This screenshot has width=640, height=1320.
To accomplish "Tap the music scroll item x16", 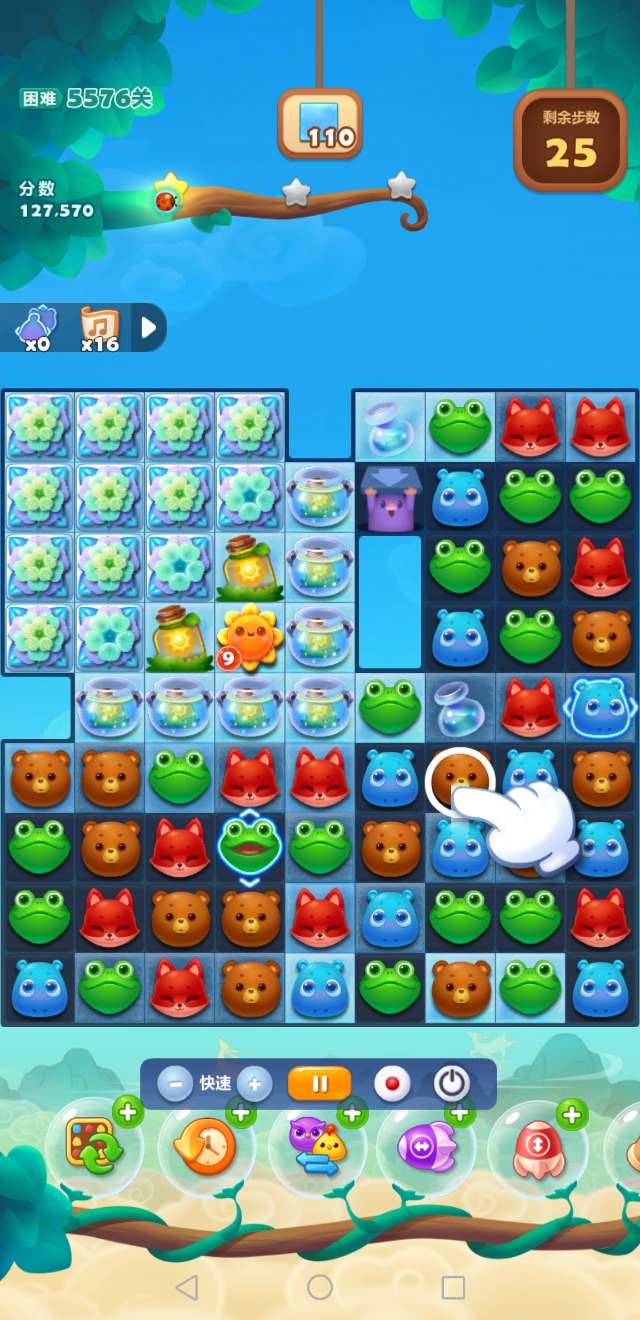I will click(x=99, y=328).
